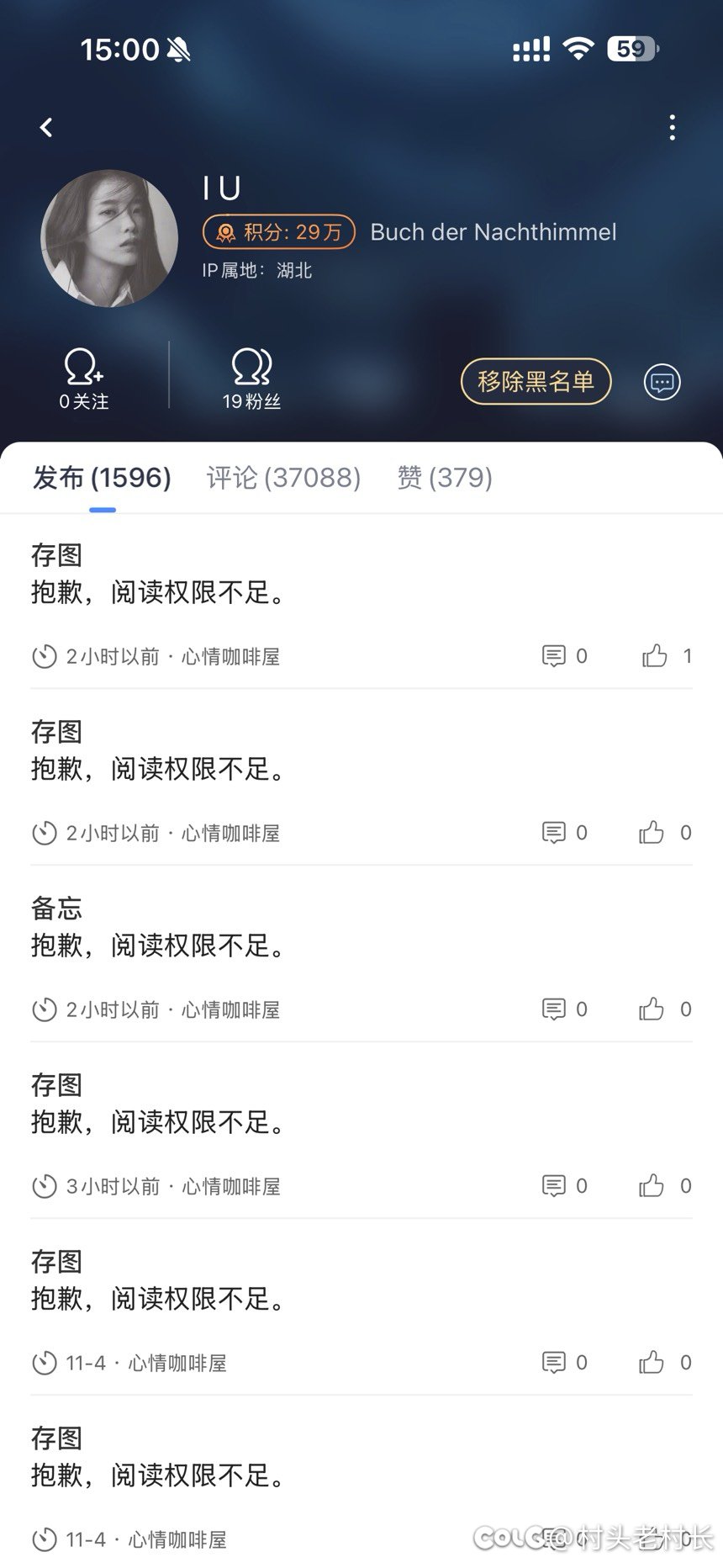Send a private message via chat icon

pyautogui.click(x=662, y=383)
